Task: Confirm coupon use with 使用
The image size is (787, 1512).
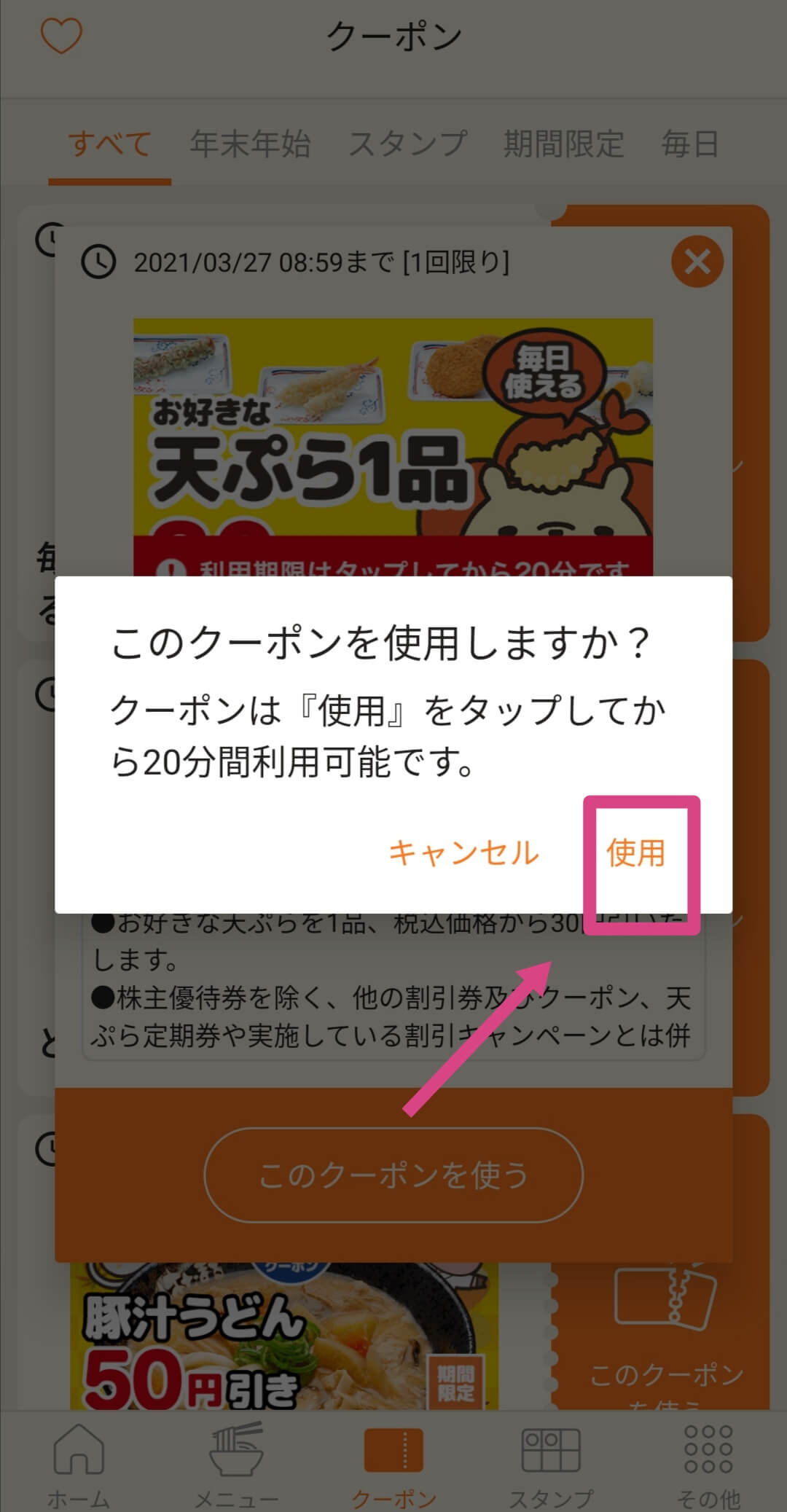Action: point(635,853)
